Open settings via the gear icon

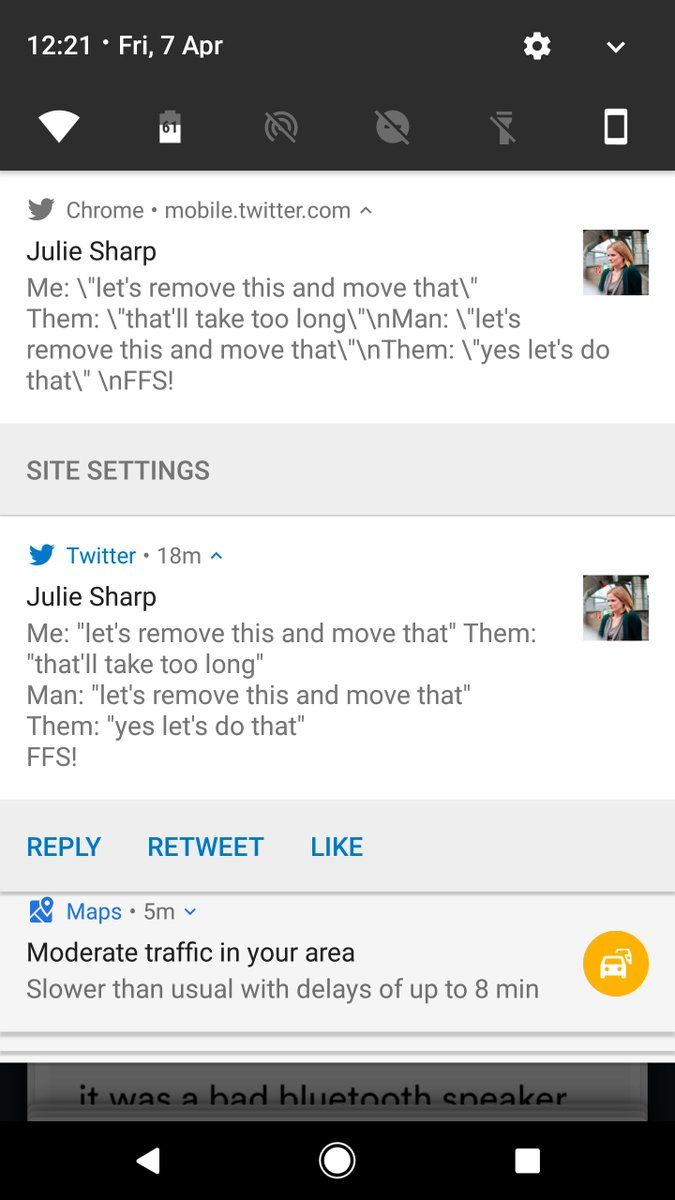pyautogui.click(x=537, y=46)
